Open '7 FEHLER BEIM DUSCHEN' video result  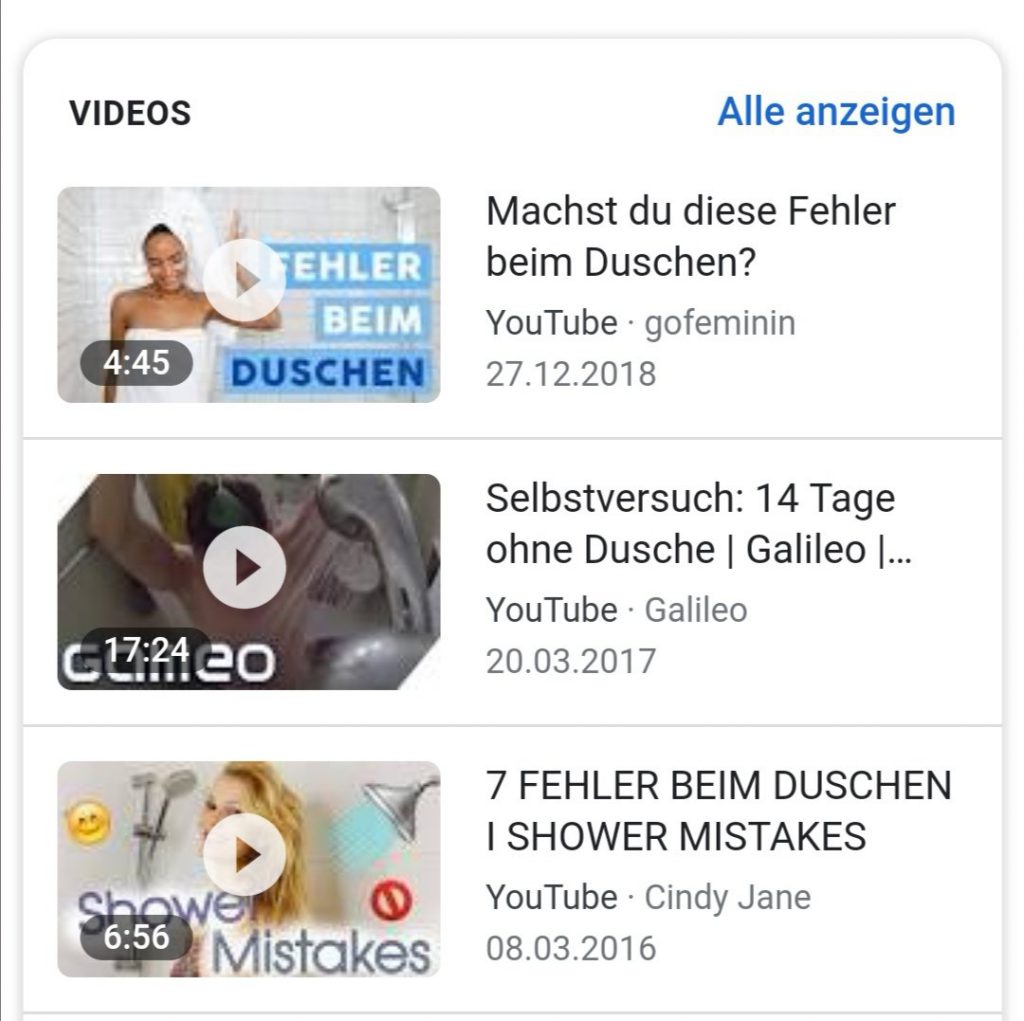coord(718,810)
